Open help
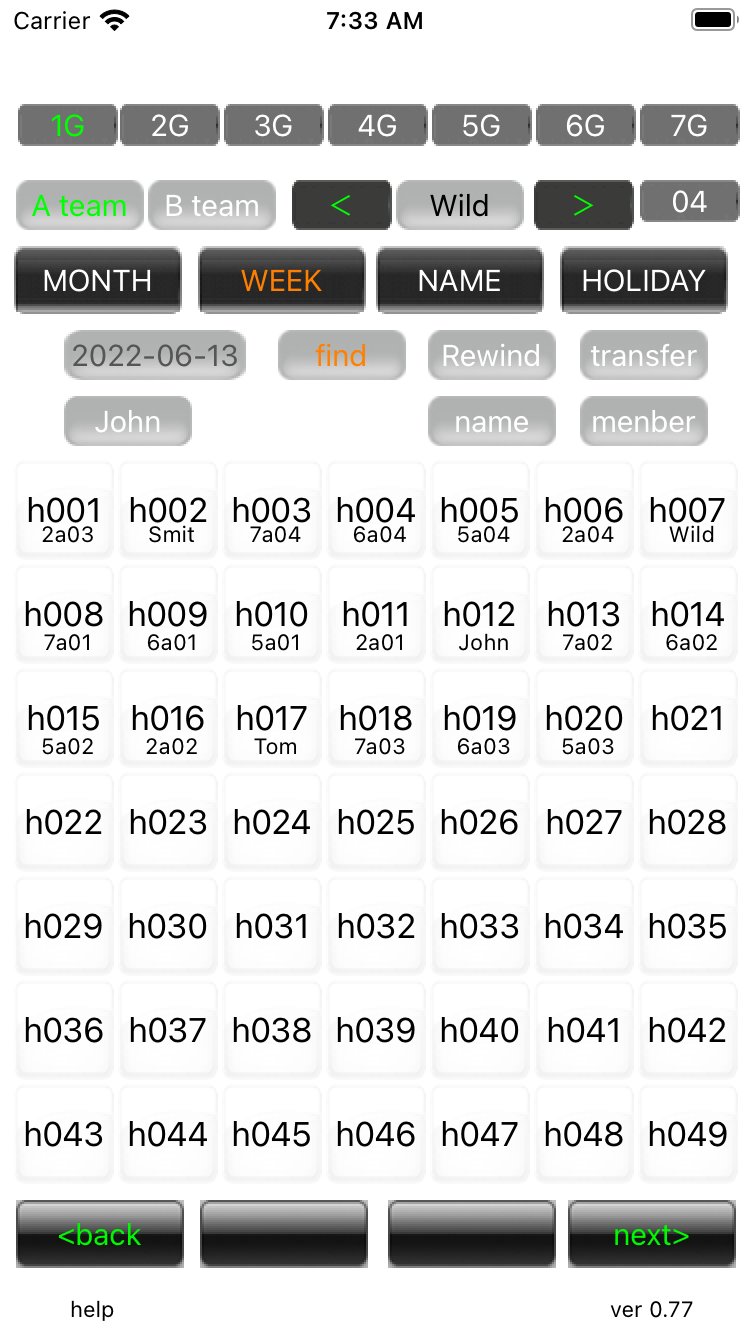 tap(92, 1309)
